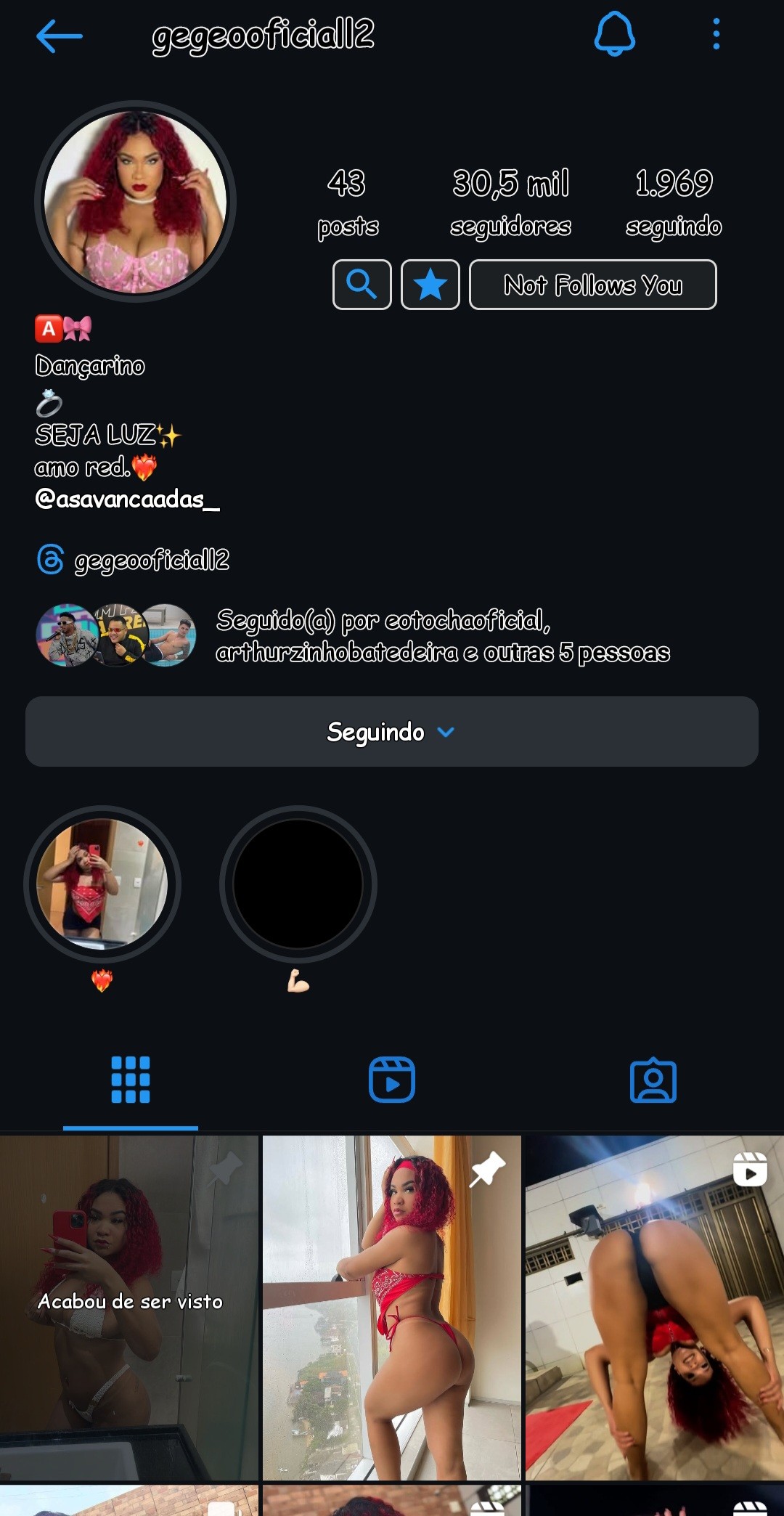Tap the search icon near the stats

point(362,285)
